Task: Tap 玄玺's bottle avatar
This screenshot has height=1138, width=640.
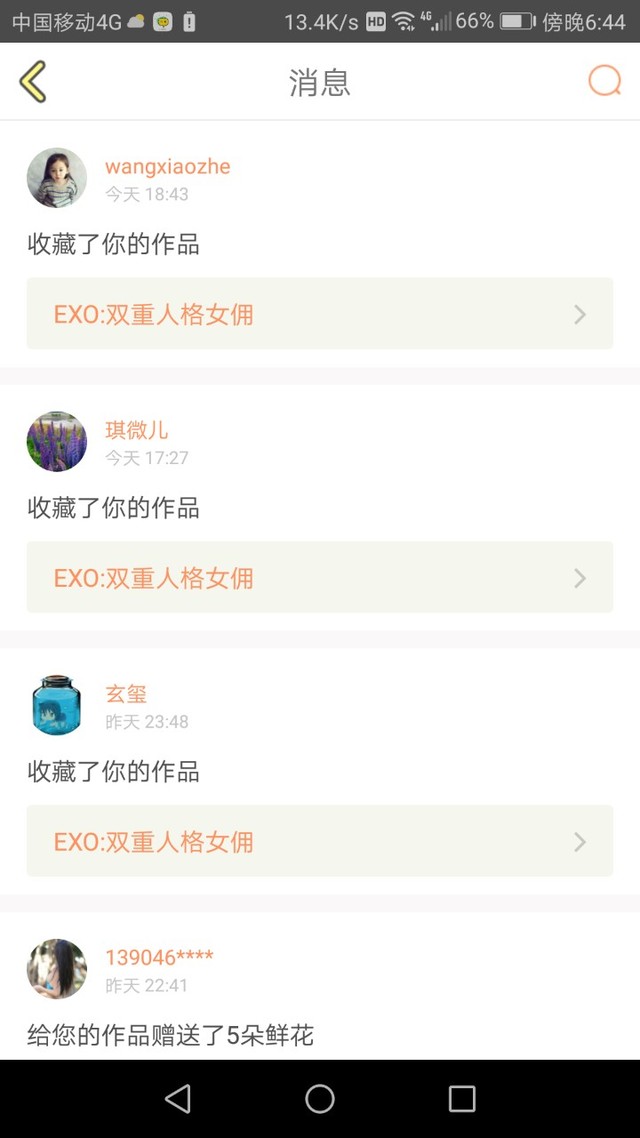Action: 57,705
